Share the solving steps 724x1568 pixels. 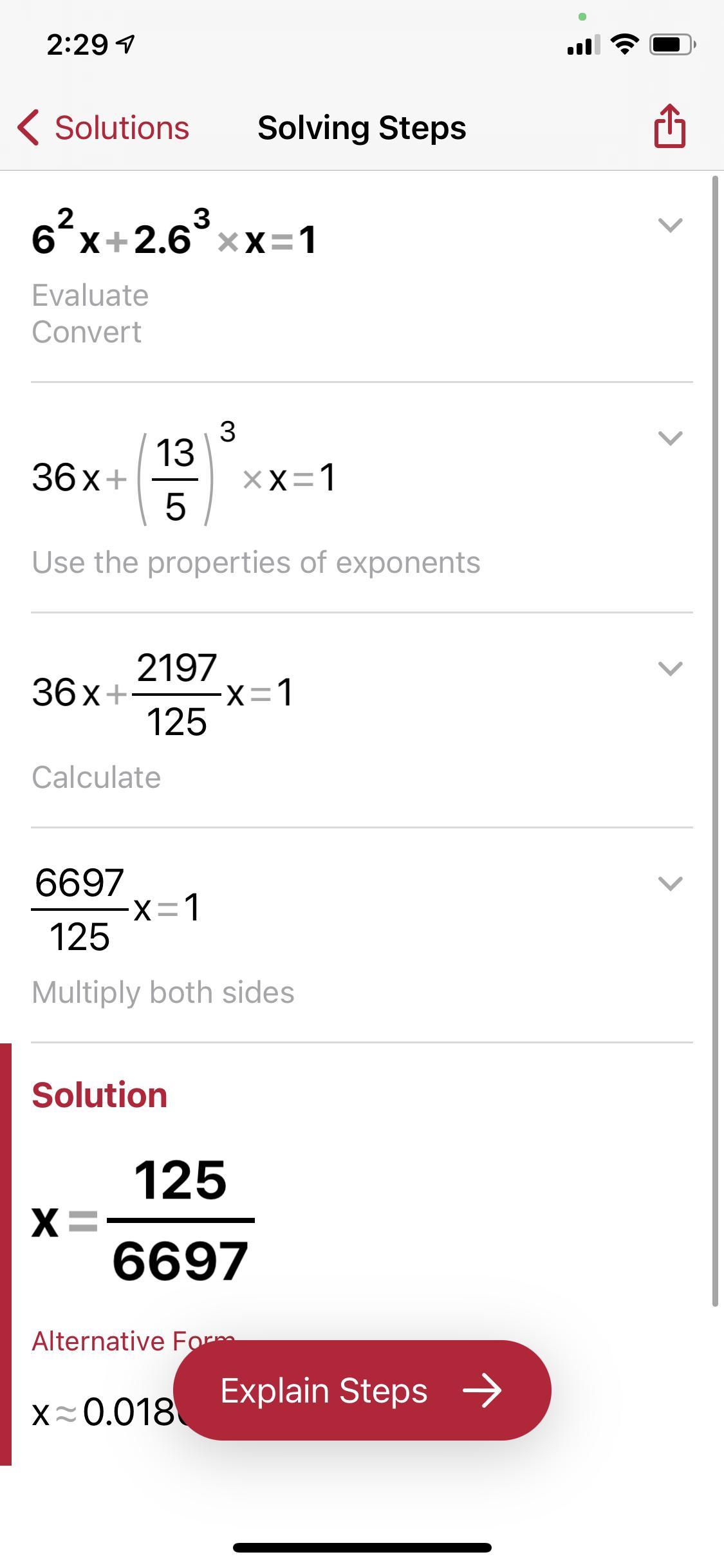(670, 126)
